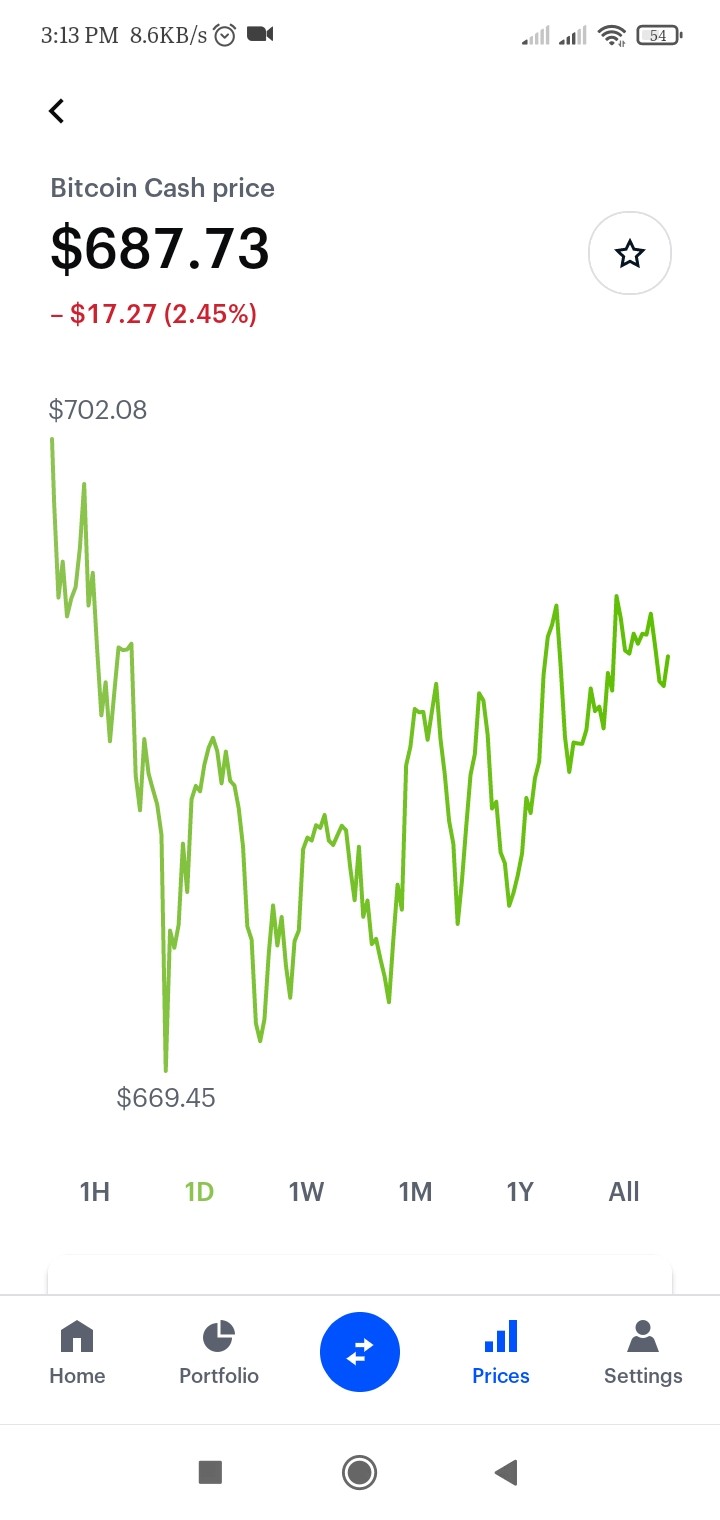Go back using the top-left arrow

pyautogui.click(x=57, y=111)
